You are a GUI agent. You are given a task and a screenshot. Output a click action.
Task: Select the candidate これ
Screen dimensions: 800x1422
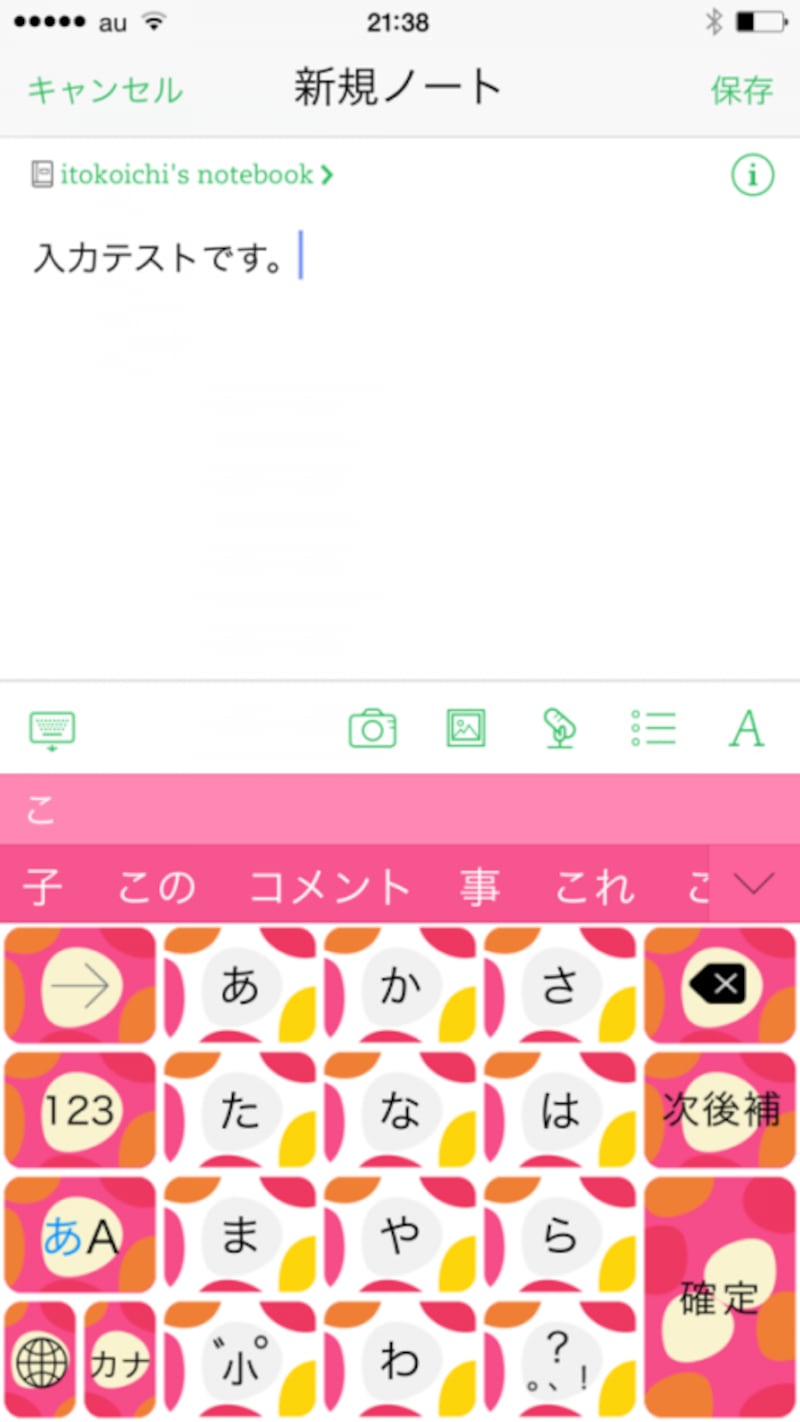594,884
